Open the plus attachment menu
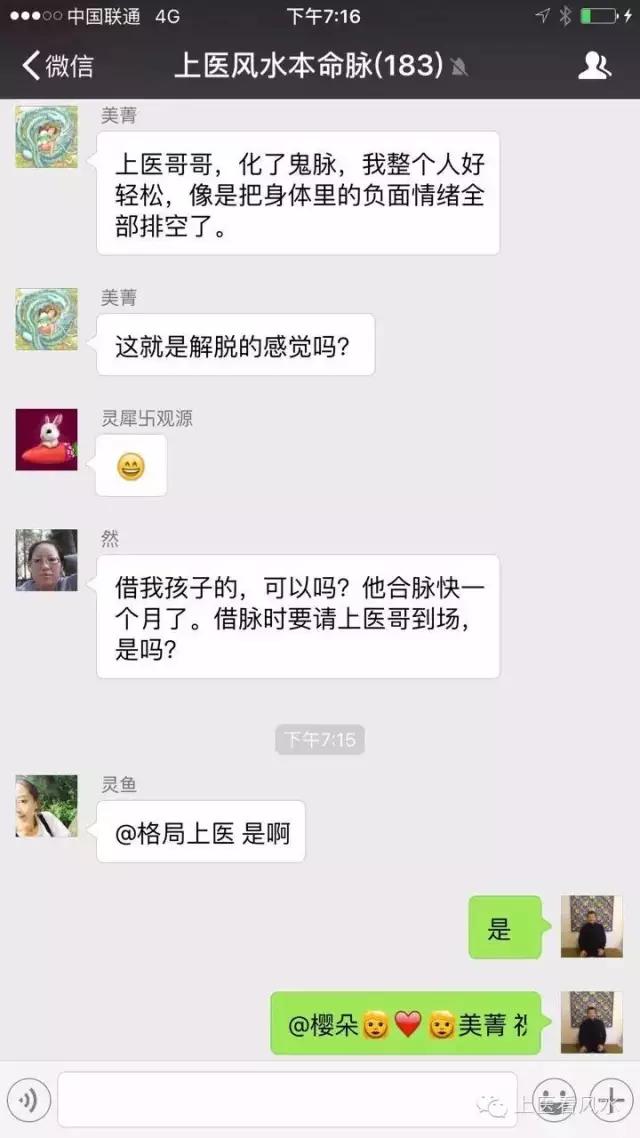This screenshot has width=640, height=1138. 609,1100
